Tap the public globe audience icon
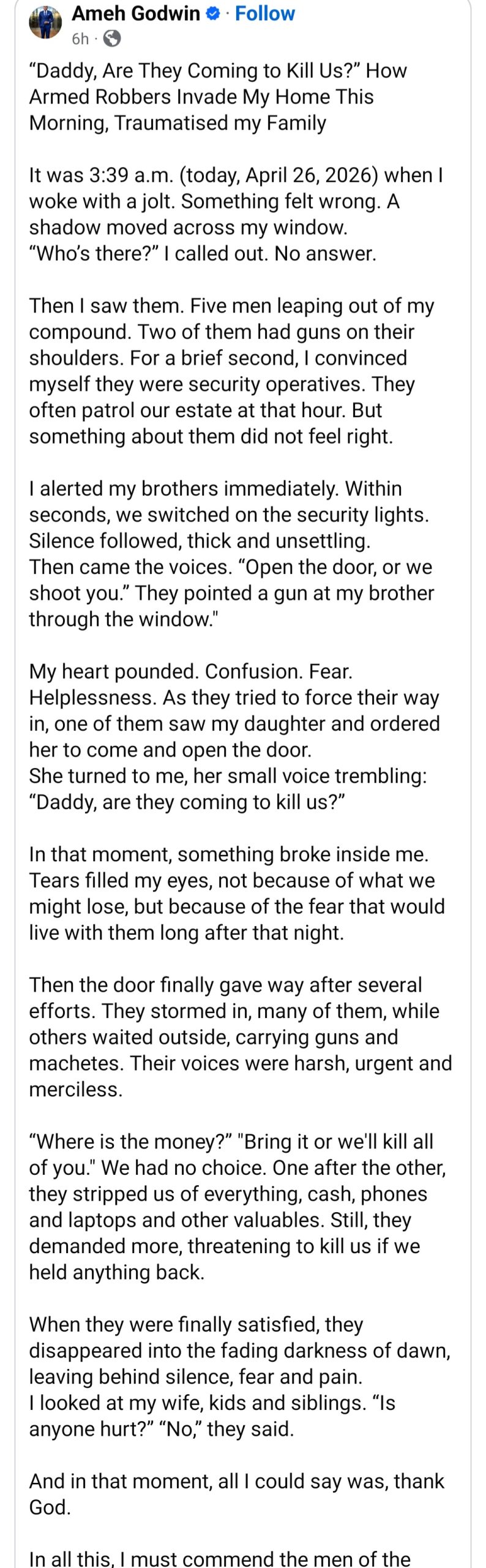The image size is (486, 1568). 111,39
